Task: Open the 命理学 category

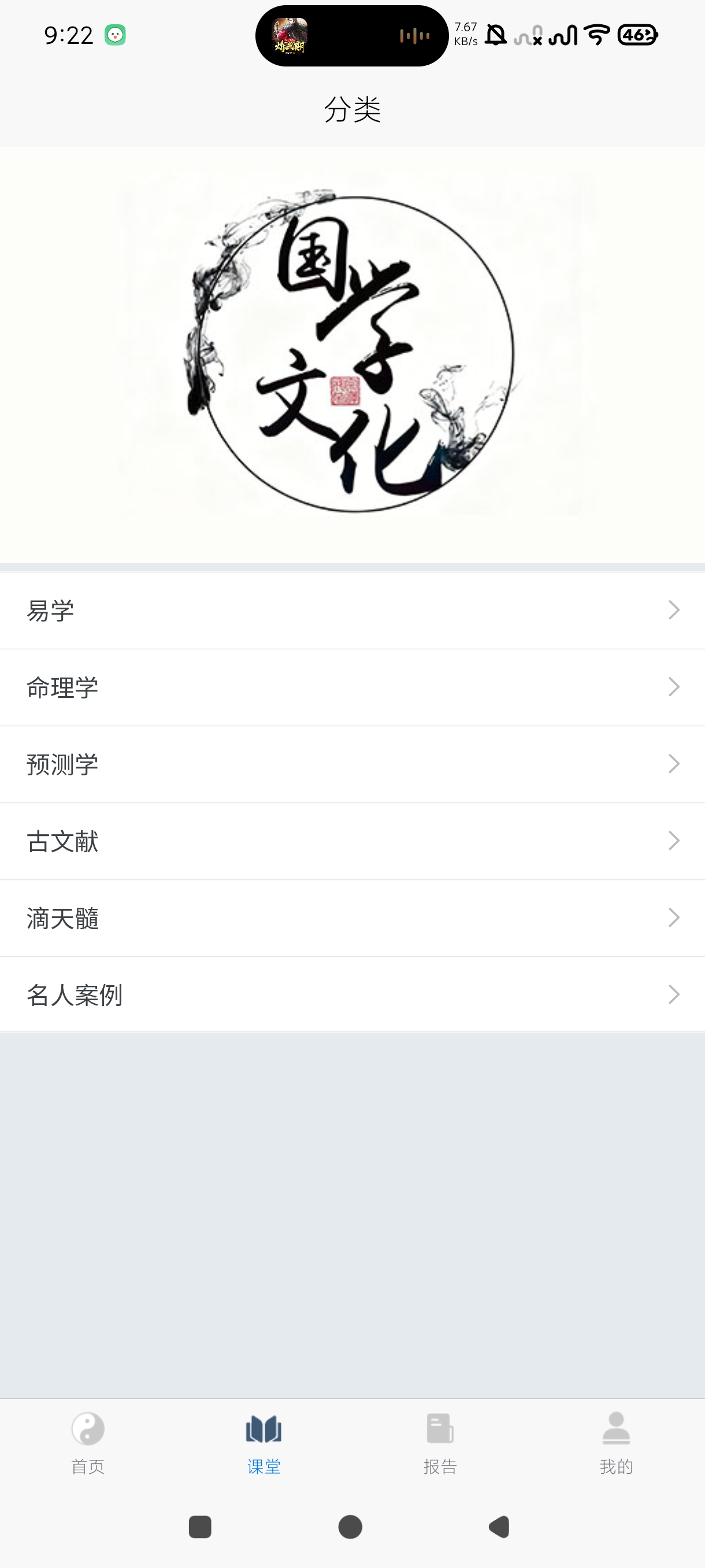Action: click(352, 687)
